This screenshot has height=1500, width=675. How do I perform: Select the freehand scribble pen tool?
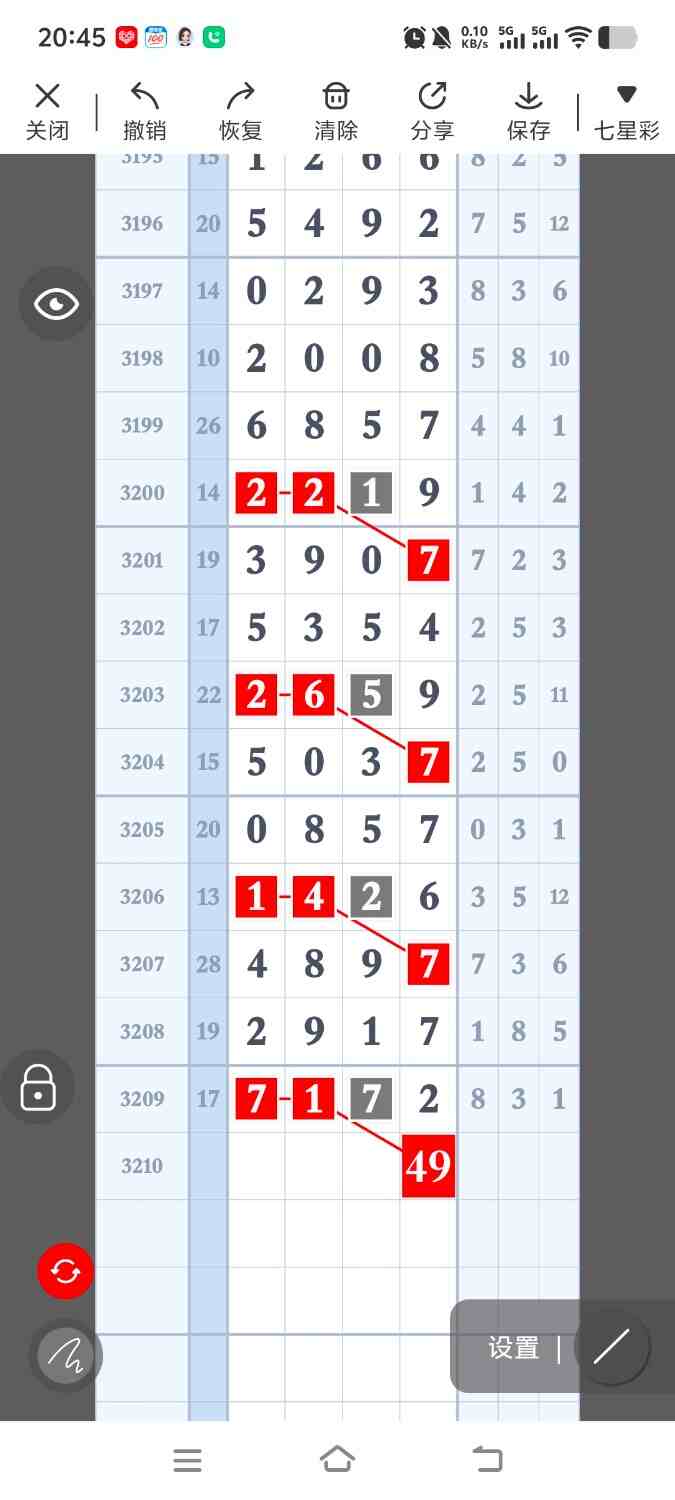(65, 1356)
